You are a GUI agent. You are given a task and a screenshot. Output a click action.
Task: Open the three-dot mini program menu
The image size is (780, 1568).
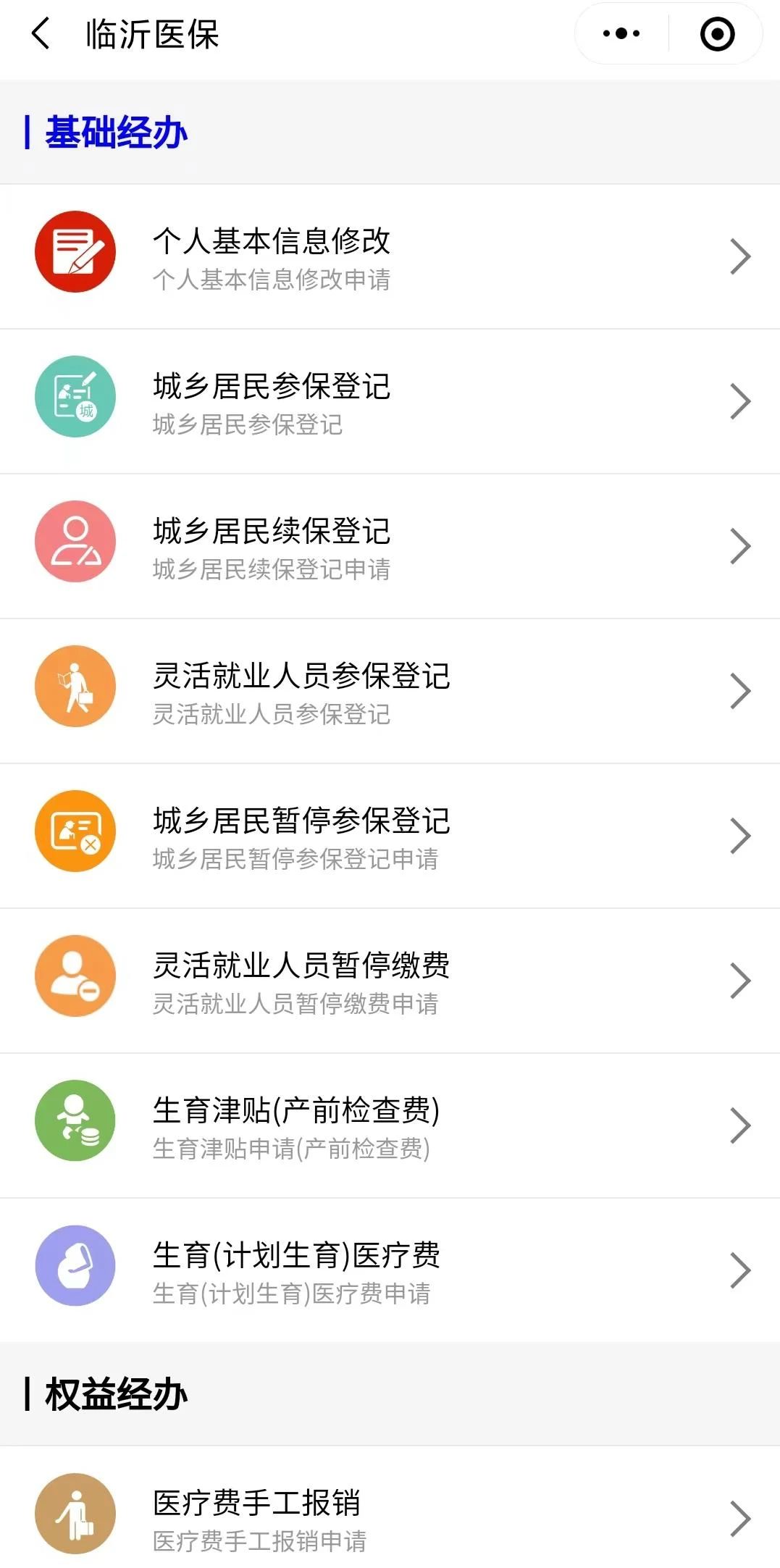pos(621,34)
